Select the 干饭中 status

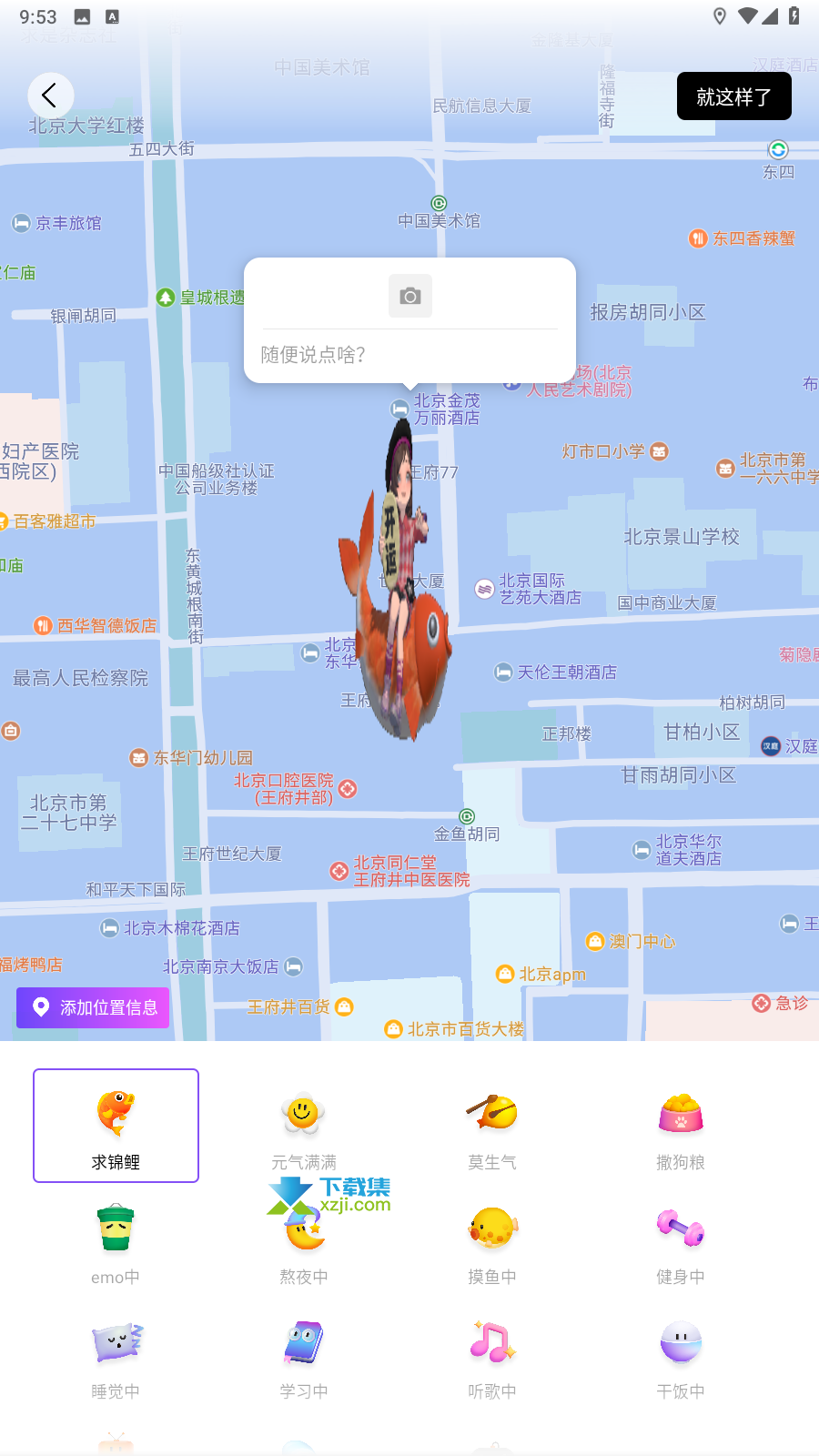click(x=681, y=1355)
